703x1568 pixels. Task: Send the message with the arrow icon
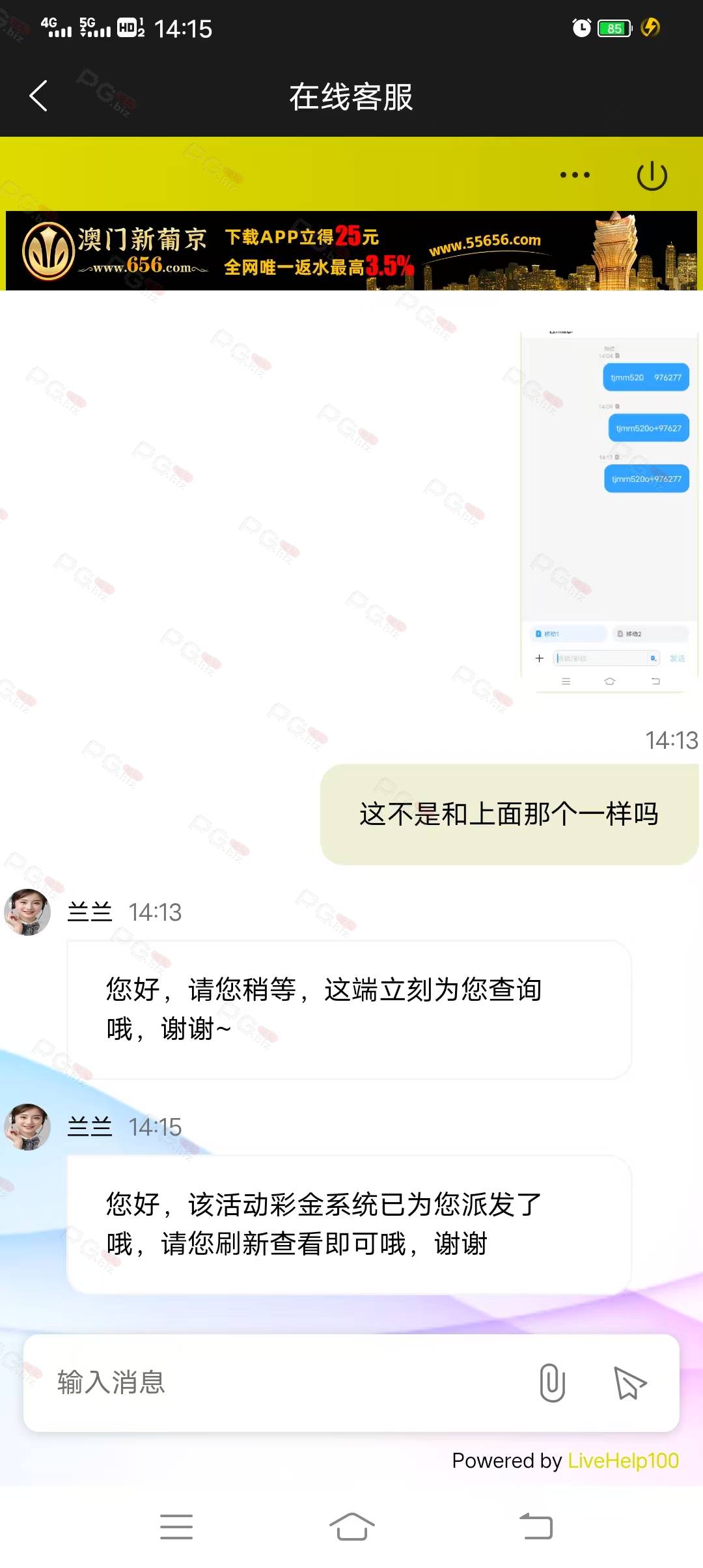click(x=629, y=1382)
